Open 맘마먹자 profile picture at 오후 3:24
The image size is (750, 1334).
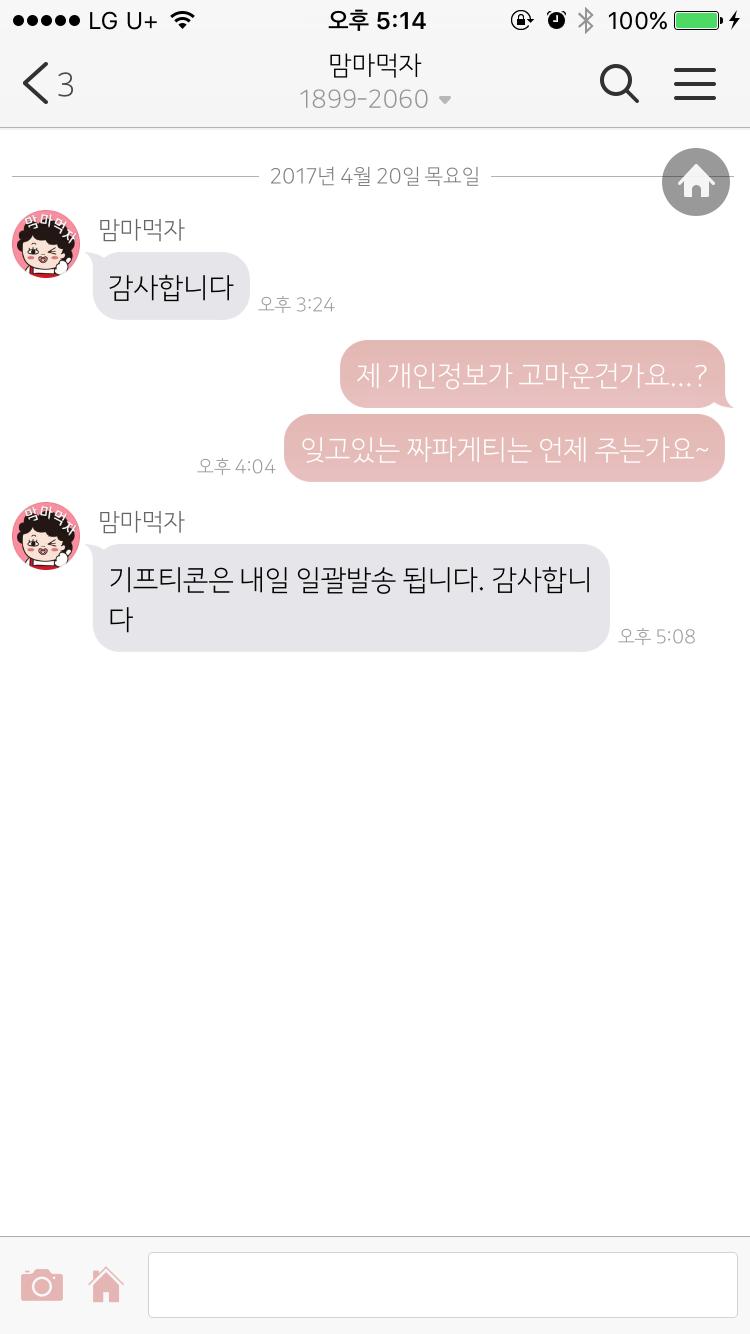pyautogui.click(x=46, y=244)
